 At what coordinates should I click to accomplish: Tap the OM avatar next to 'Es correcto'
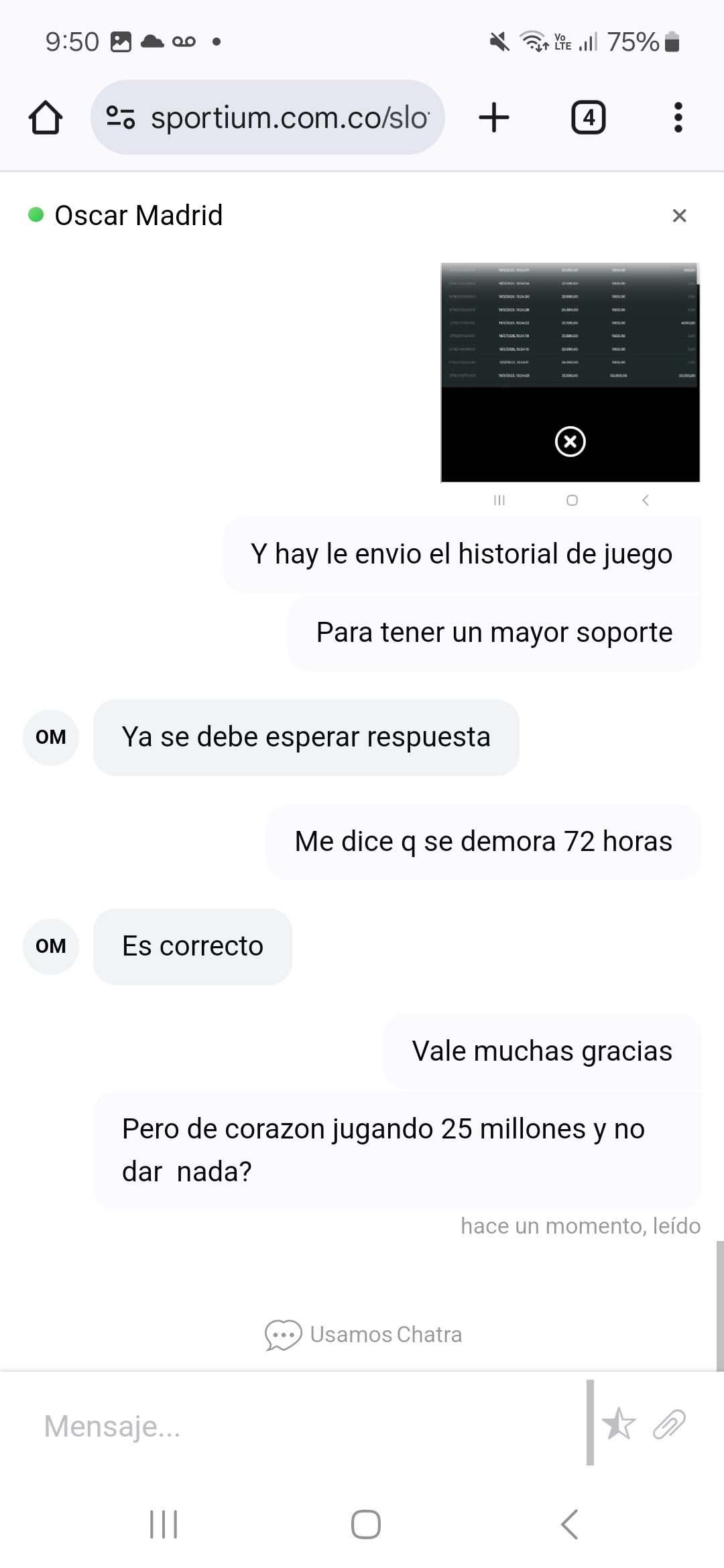tap(50, 946)
